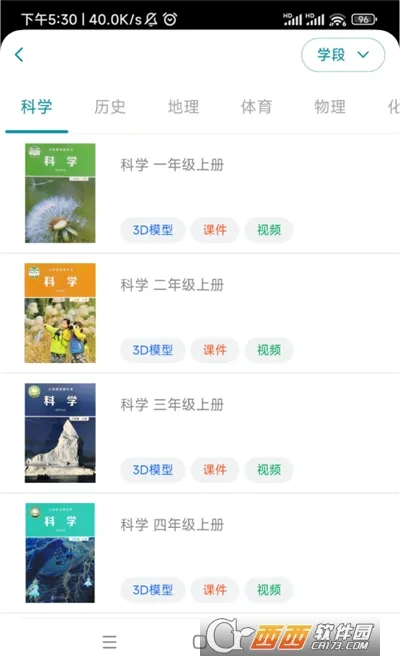
Task: View 视频 for 科学 一年级上册
Action: point(269,230)
